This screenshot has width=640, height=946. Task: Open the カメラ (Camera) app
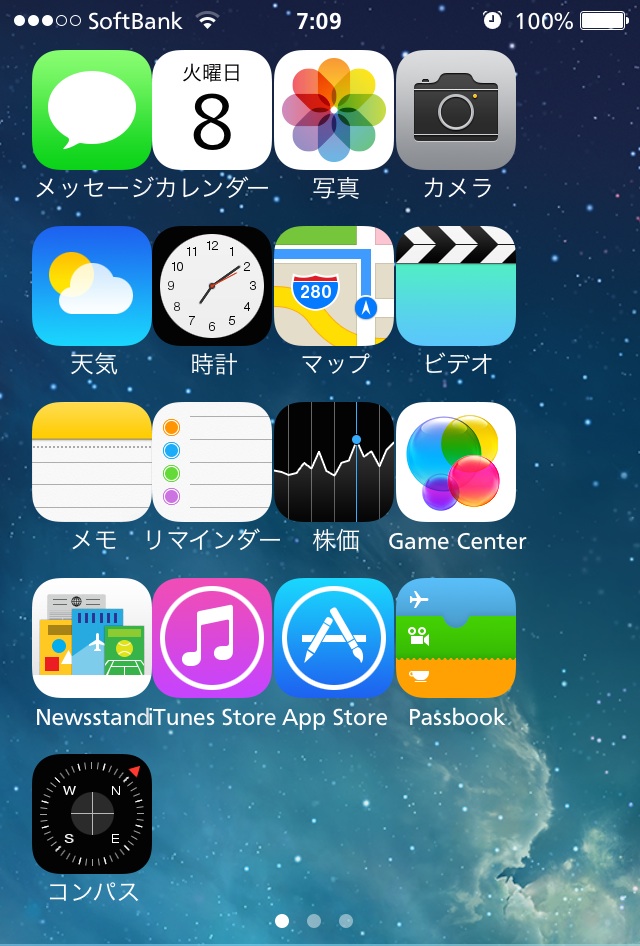(456, 110)
